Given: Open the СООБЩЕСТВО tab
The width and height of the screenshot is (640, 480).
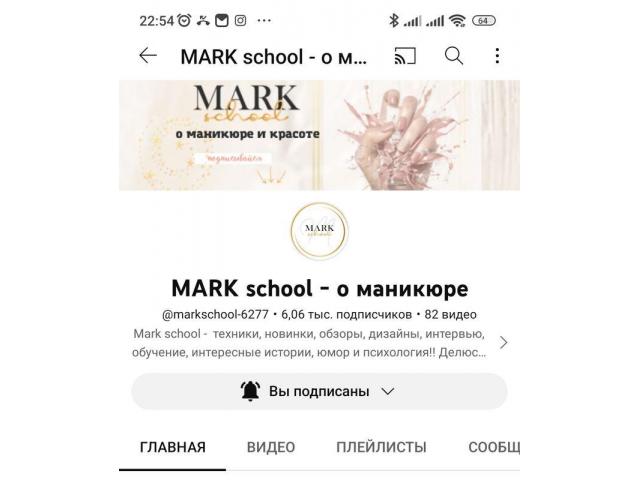Looking at the screenshot, I should pyautogui.click(x=494, y=447).
